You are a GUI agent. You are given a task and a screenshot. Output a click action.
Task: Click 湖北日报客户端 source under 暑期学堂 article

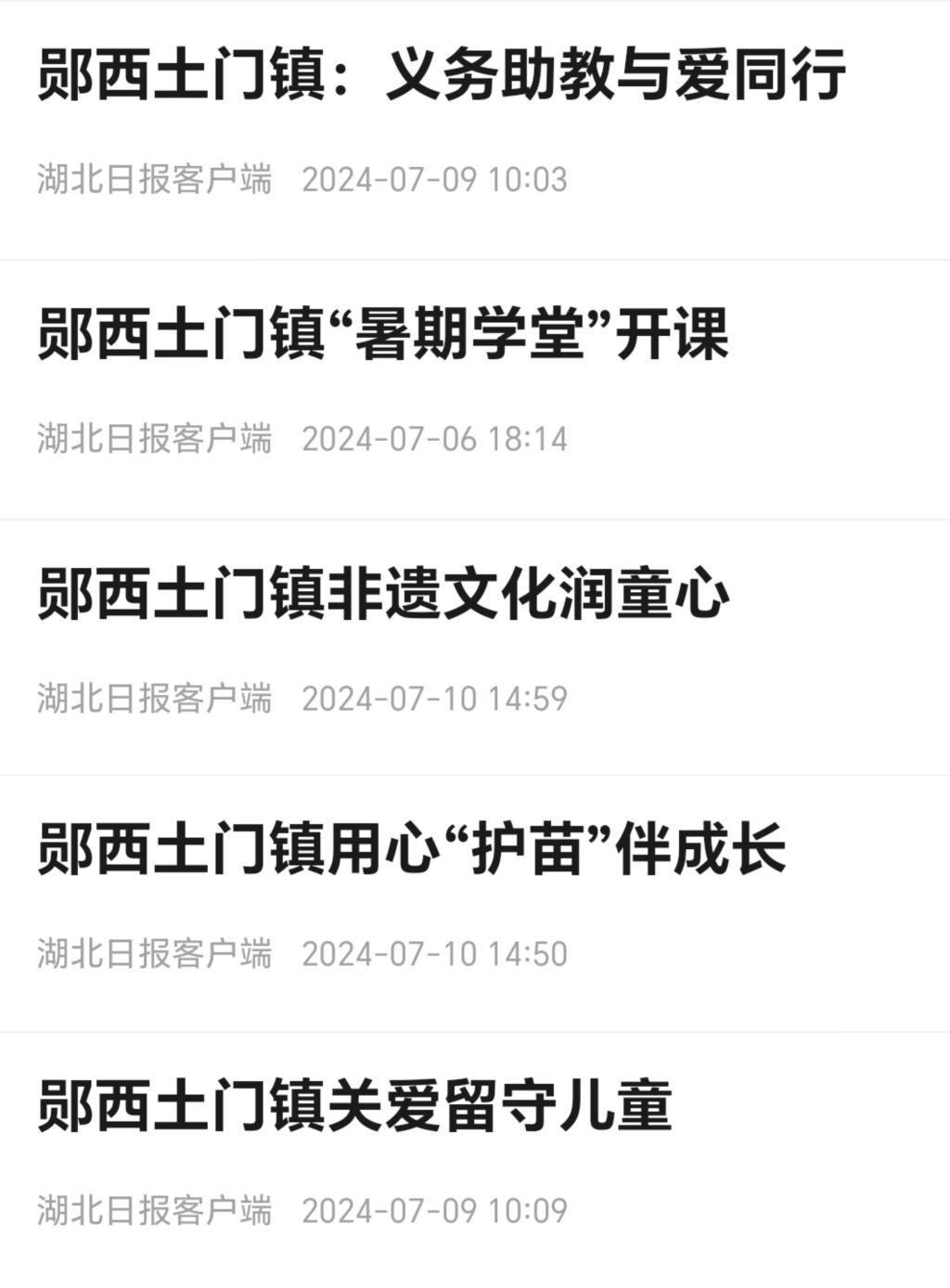point(154,436)
